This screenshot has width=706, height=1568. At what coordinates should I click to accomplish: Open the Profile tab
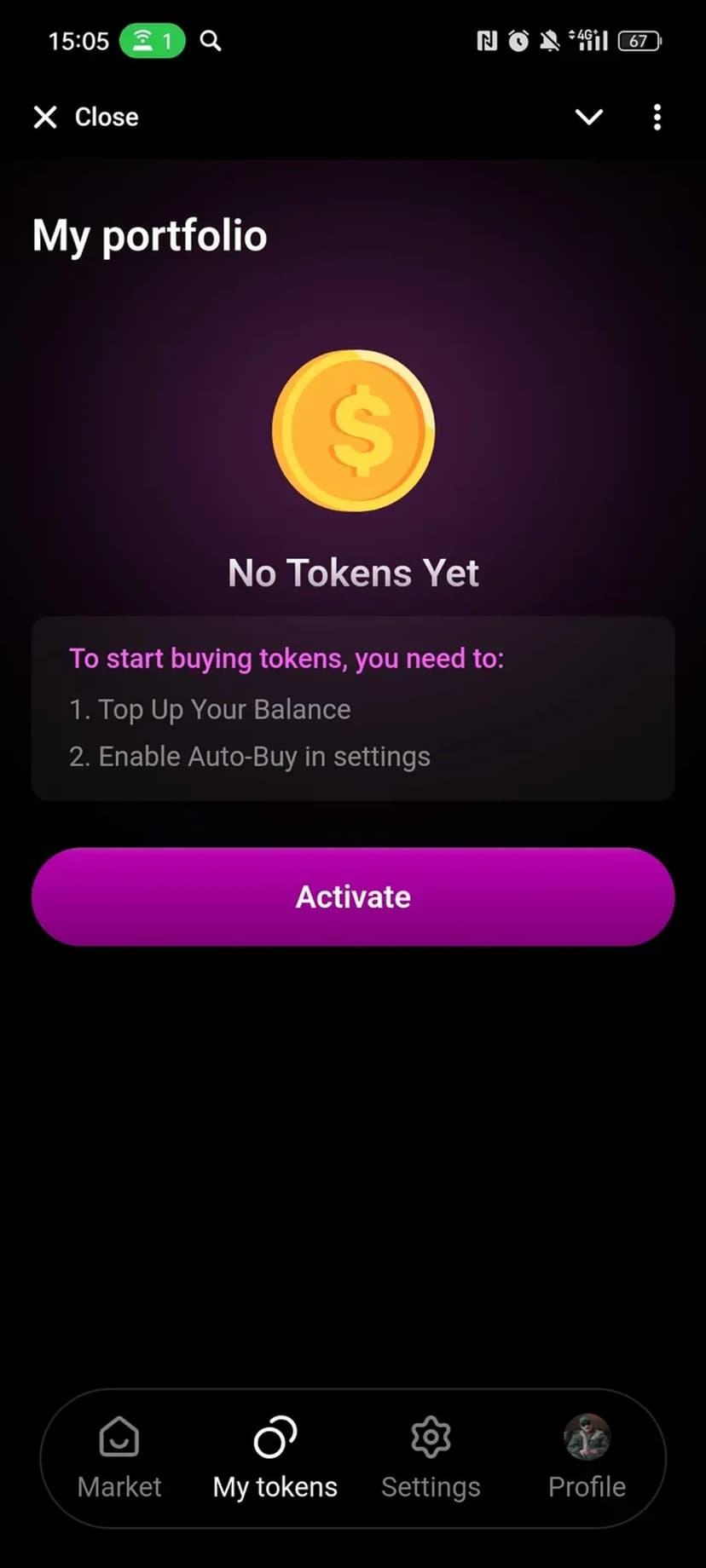[x=587, y=1457]
